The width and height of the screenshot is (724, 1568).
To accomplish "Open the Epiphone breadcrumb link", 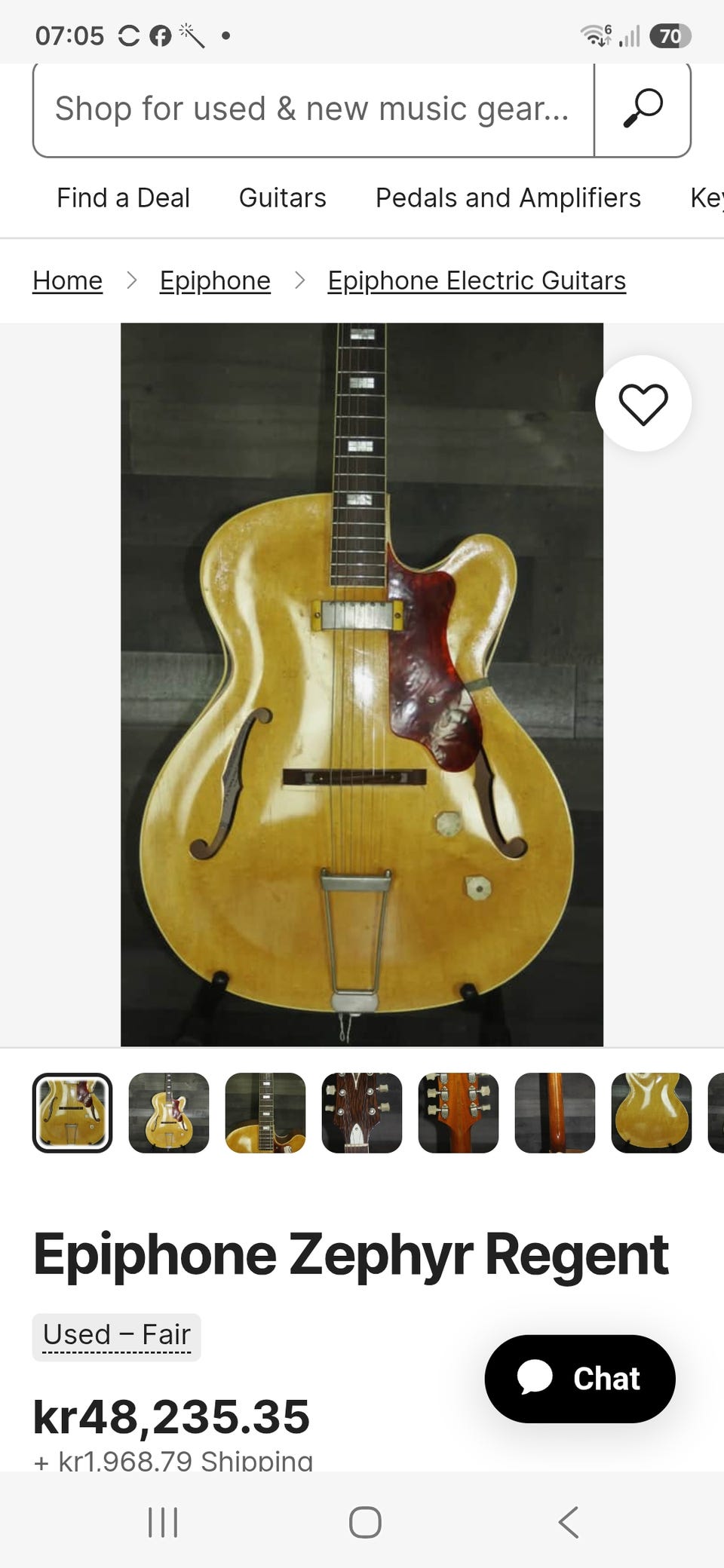I will [x=215, y=280].
